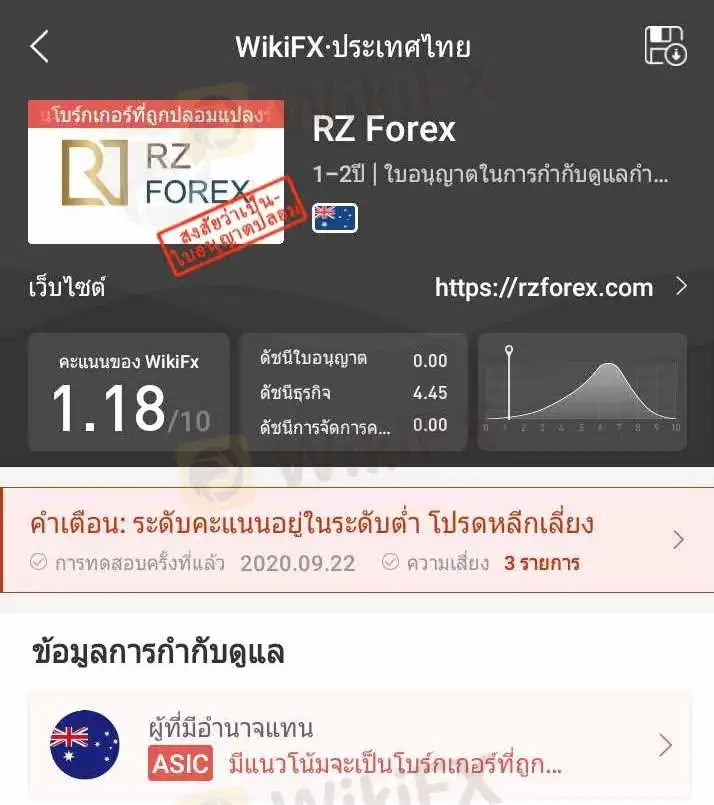
Task: Go back using the top-left arrow
Action: click(x=39, y=46)
